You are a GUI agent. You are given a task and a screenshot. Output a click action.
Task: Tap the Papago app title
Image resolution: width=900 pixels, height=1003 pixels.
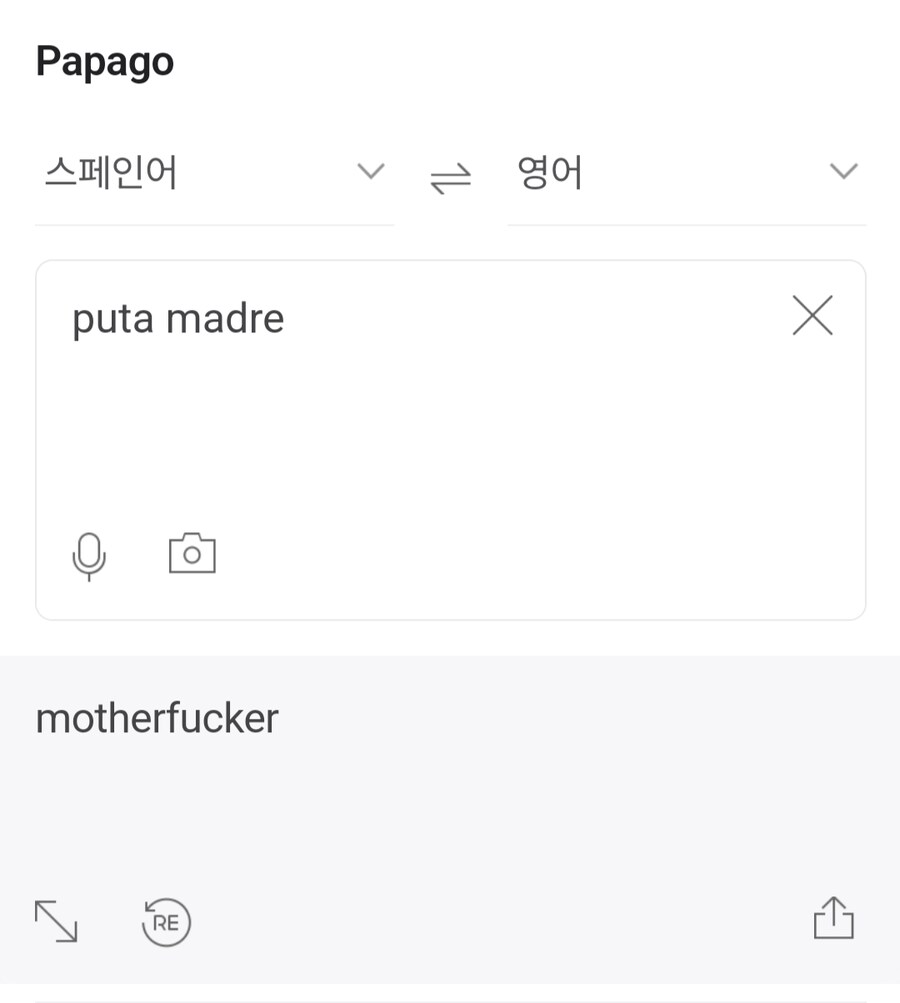[104, 61]
